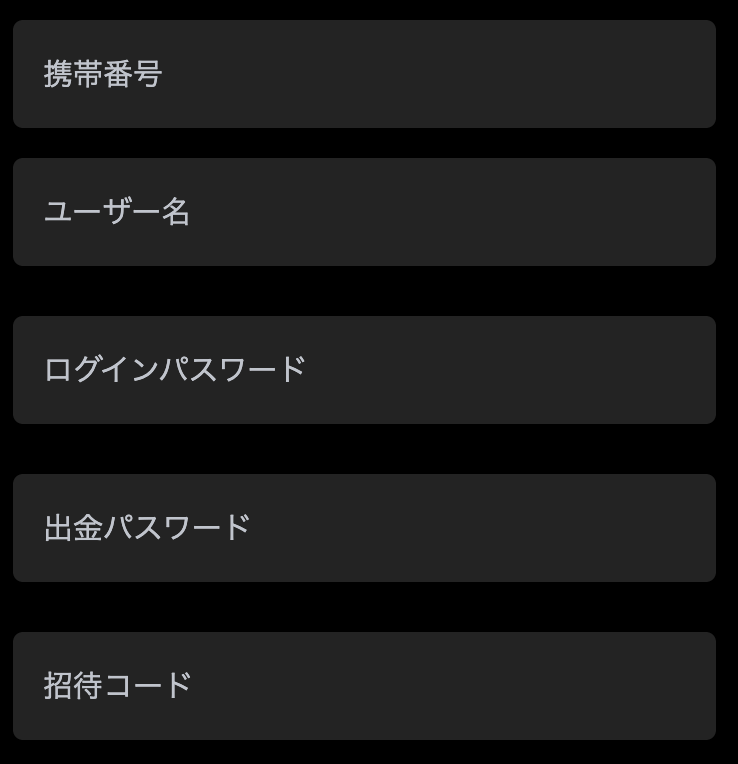This screenshot has width=738, height=764.
Task: Enter the 招待コード invitation code field
Action: [x=364, y=686]
